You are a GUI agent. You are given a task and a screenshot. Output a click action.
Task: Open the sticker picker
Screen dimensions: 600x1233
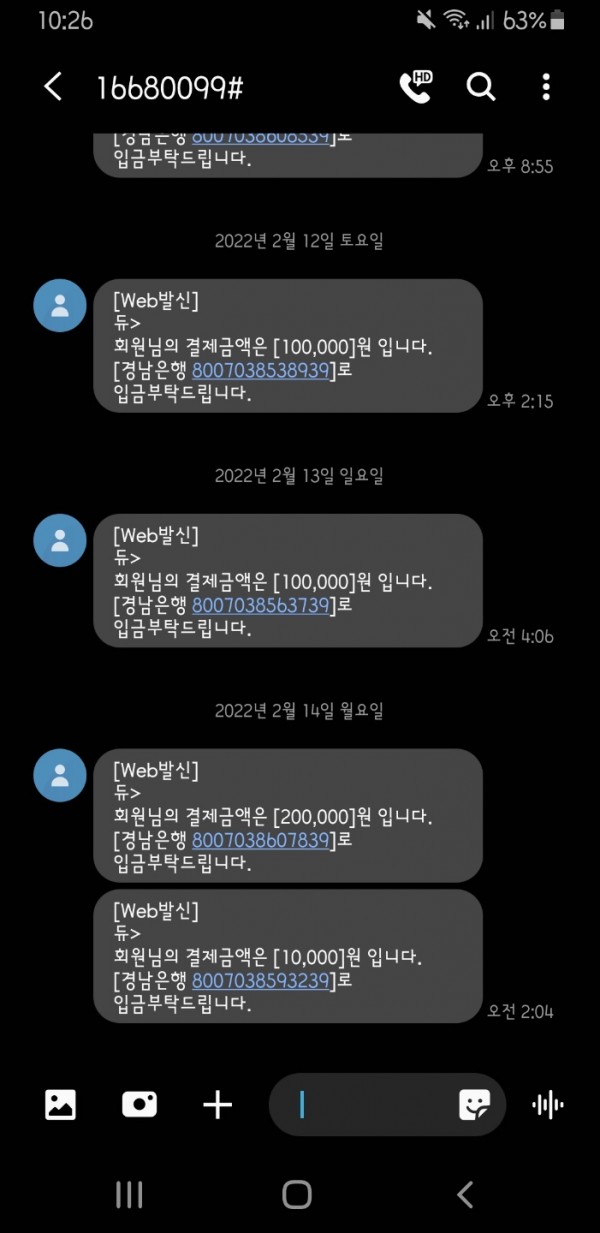[474, 1104]
